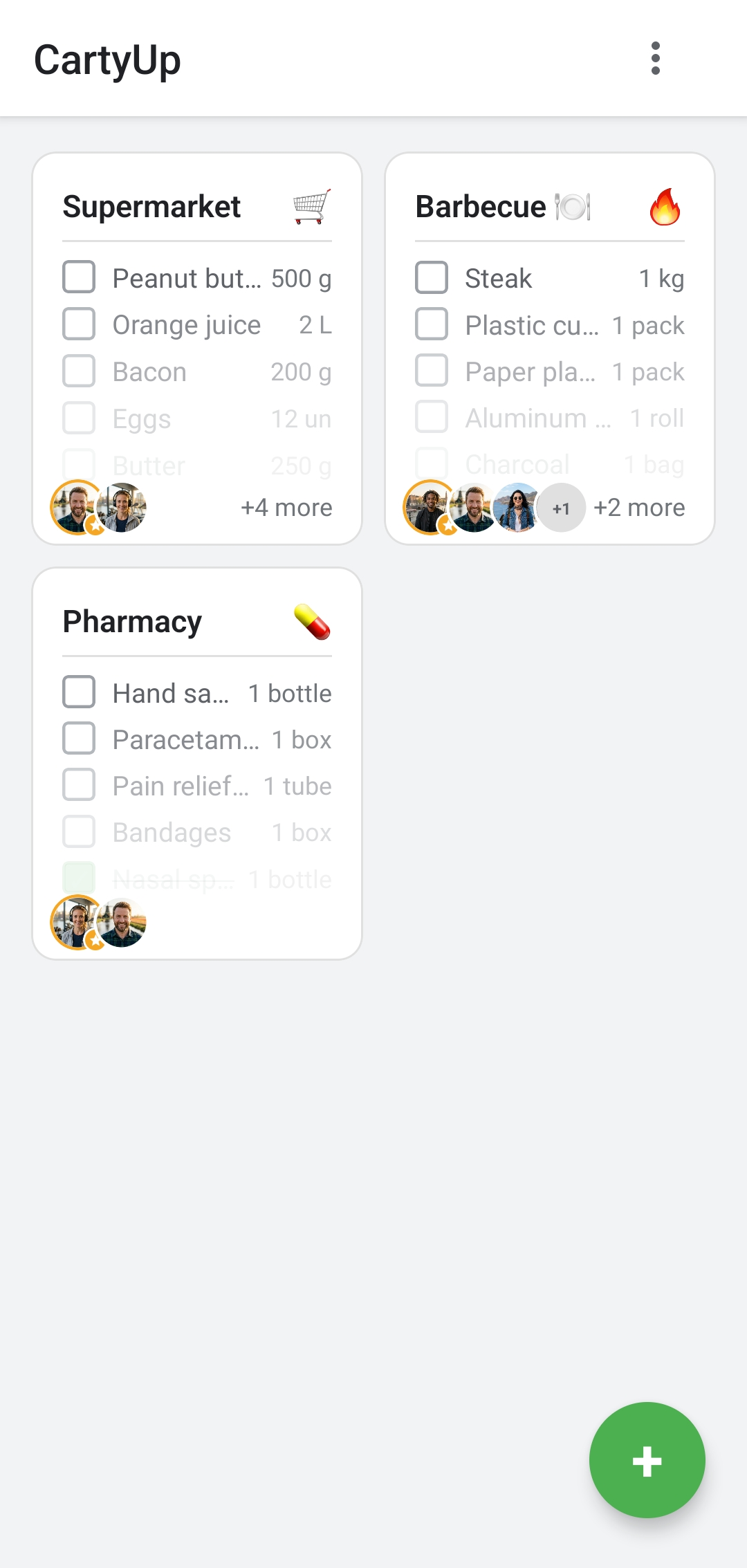Tap the pill icon on Pharmacy card
The image size is (747, 1568).
click(x=312, y=621)
